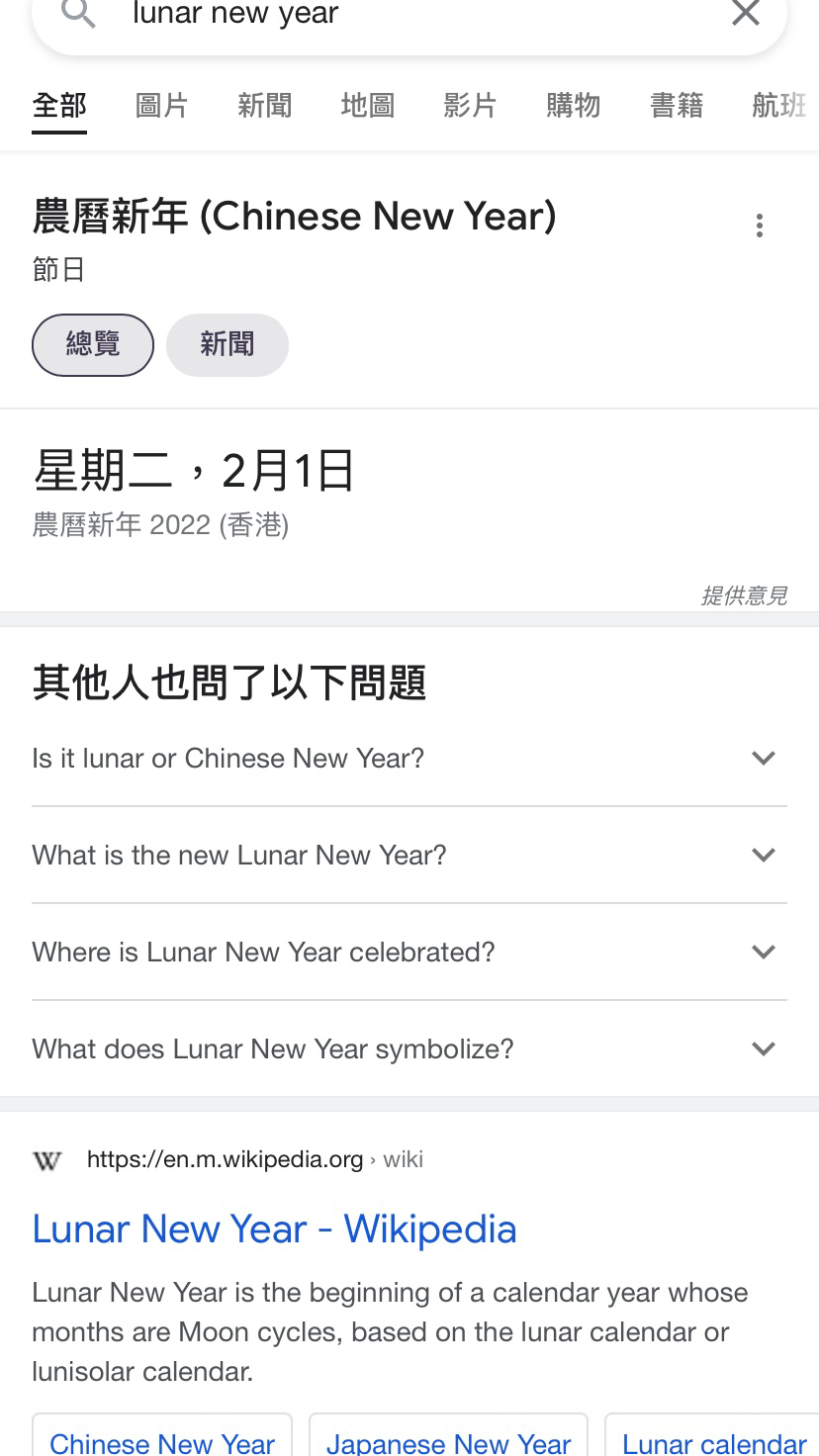Expand "Is it lunar or Chinese New Year?"
The image size is (819, 1456).
point(409,759)
